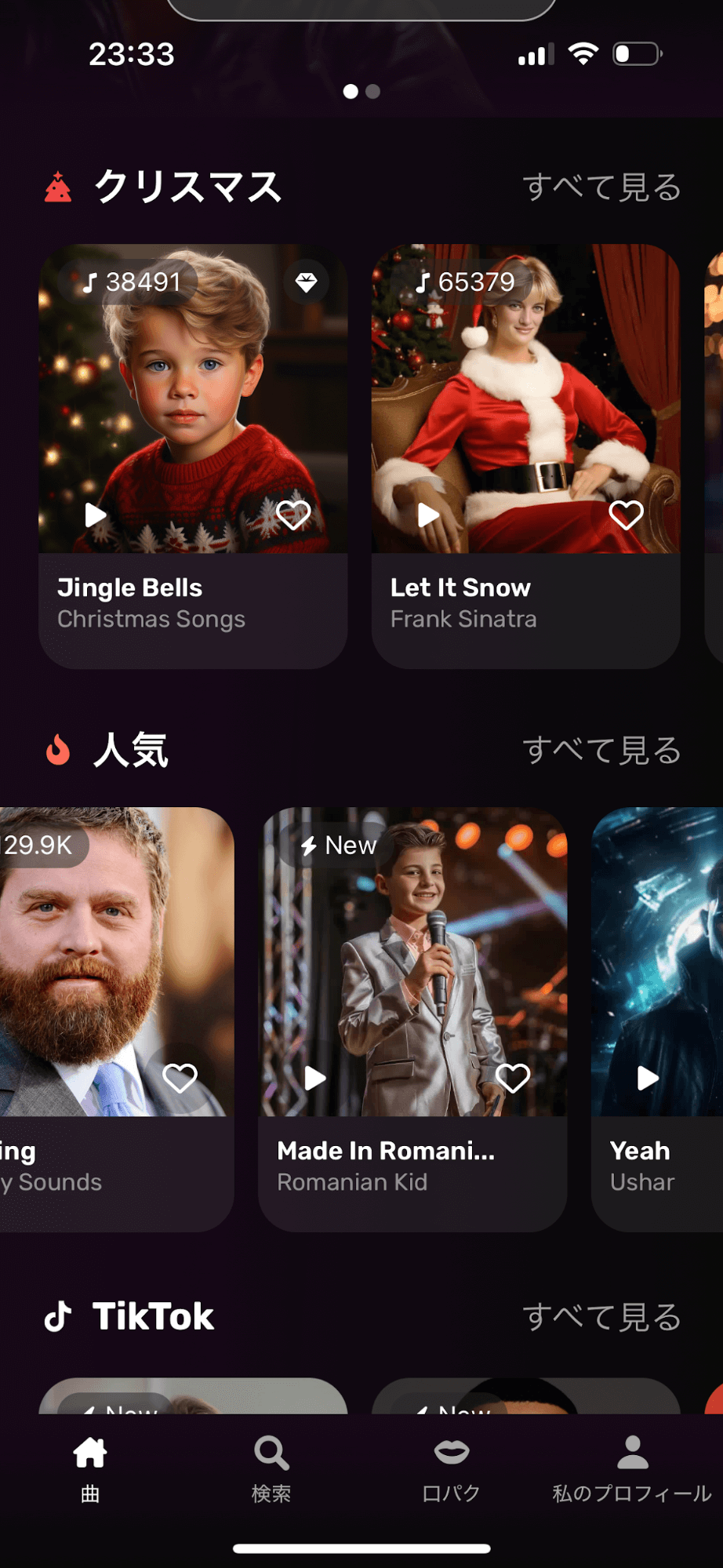Like the Jingle Bells song
Image resolution: width=723 pixels, height=1568 pixels.
294,515
